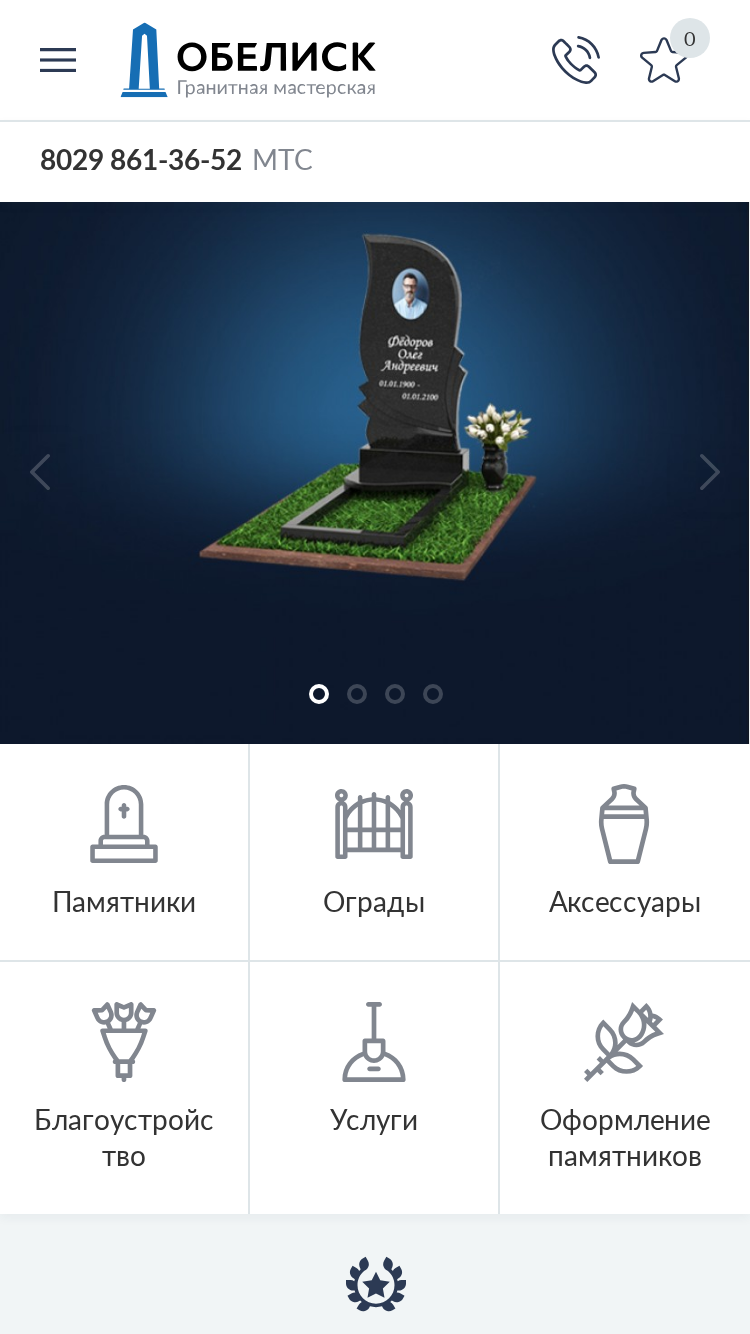Screen dimensions: 750x1334
Task: Select the second slider dot
Action: pyautogui.click(x=357, y=694)
